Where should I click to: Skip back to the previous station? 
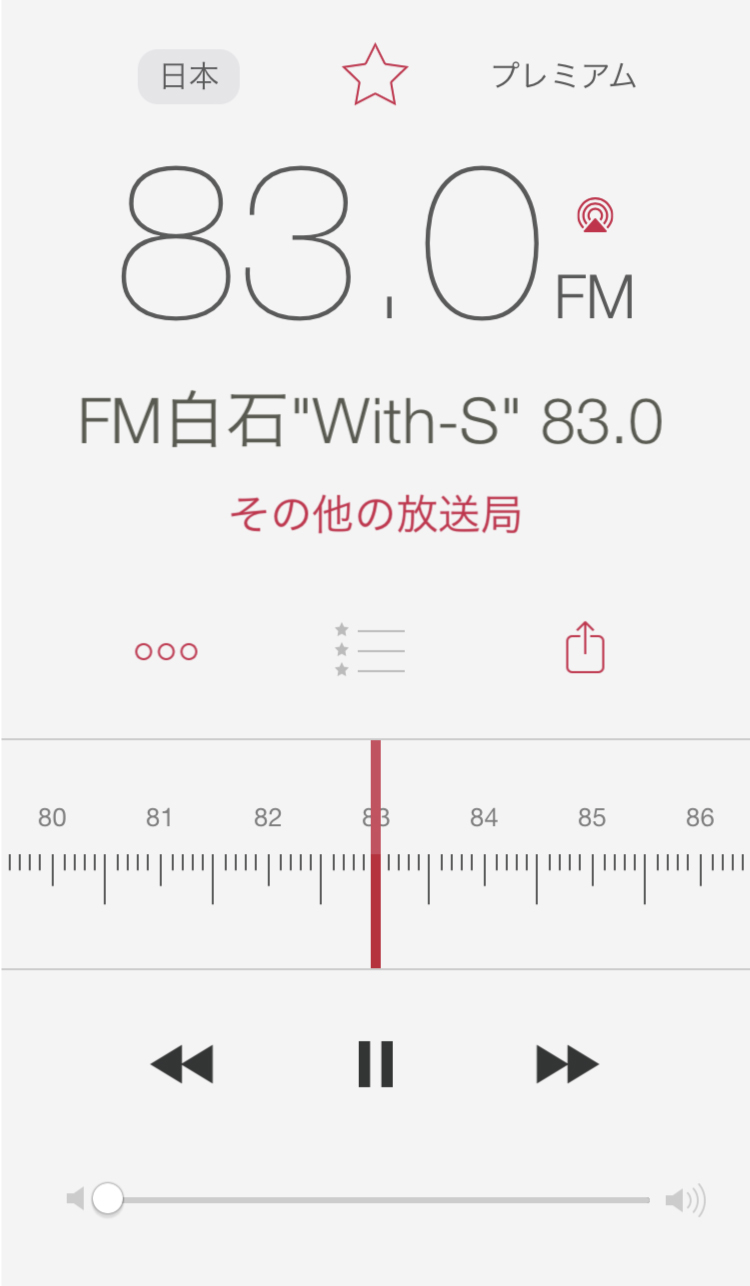pyautogui.click(x=182, y=1064)
